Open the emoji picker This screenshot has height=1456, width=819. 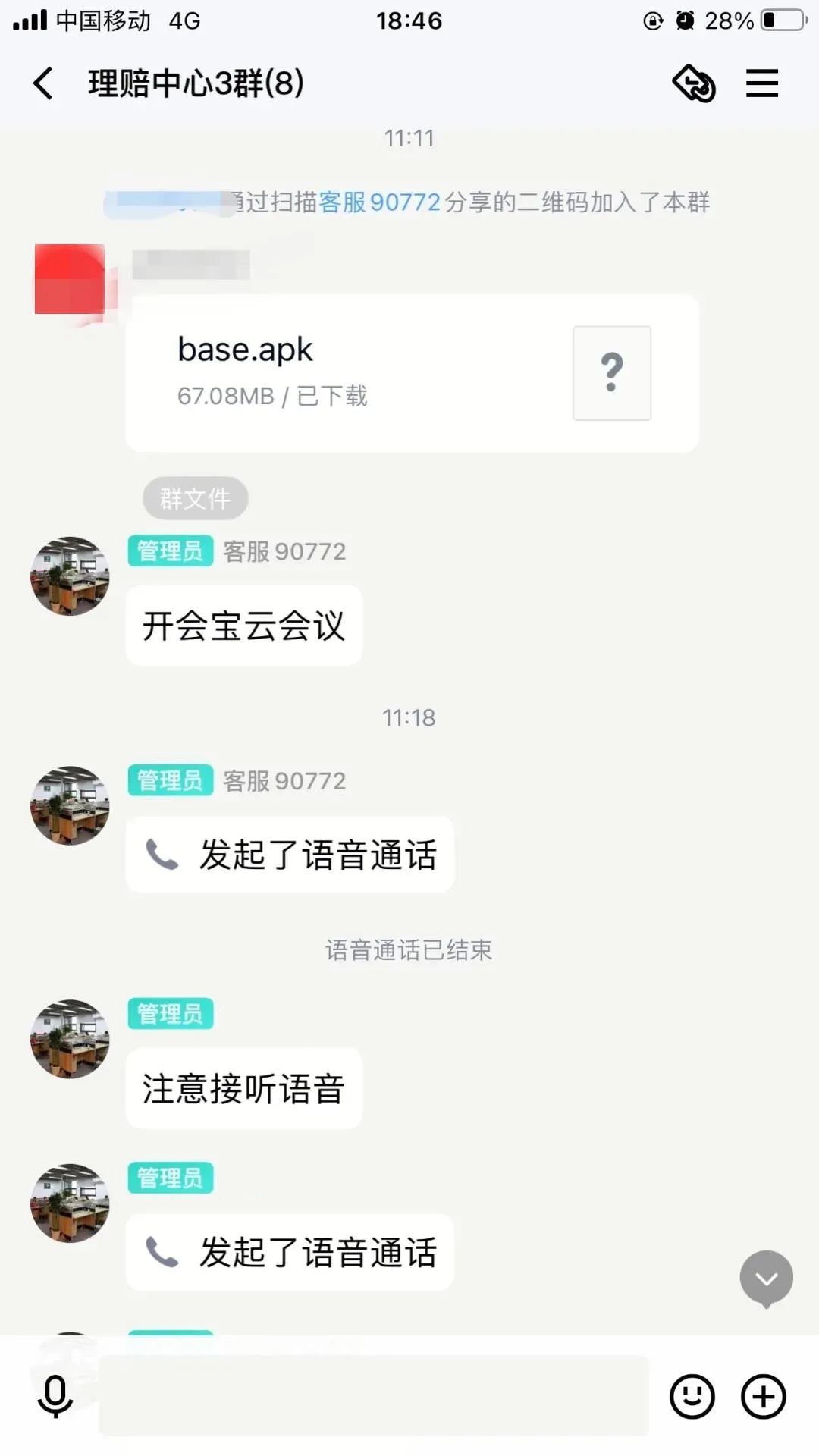tap(692, 1396)
